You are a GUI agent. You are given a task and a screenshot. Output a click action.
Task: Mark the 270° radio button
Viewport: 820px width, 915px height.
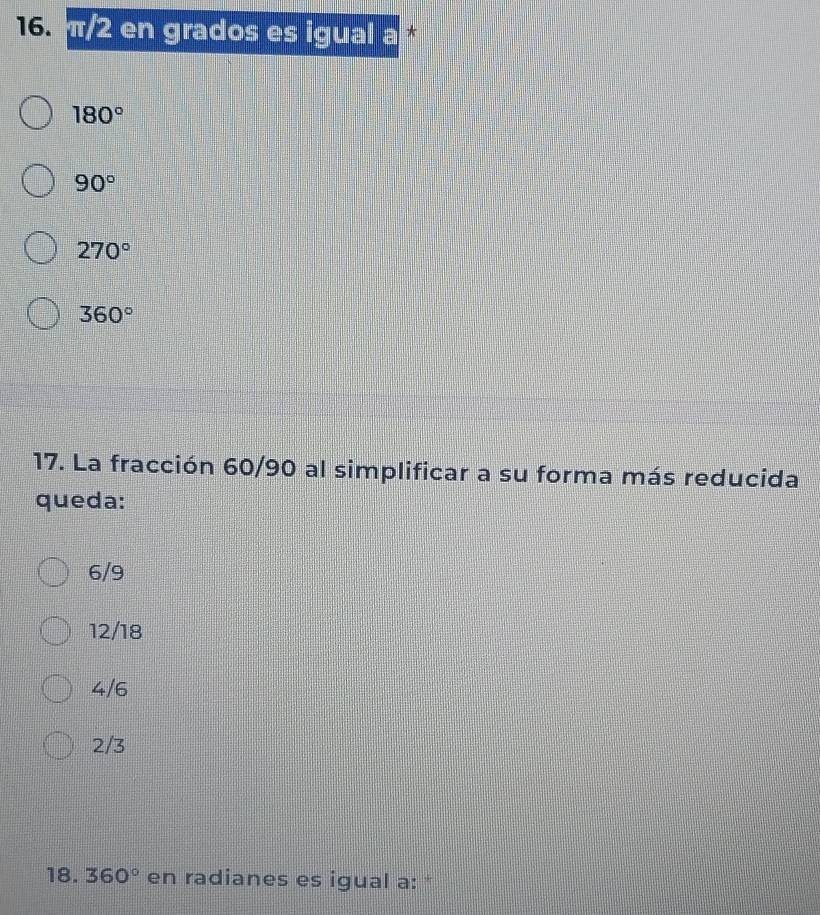point(41,249)
